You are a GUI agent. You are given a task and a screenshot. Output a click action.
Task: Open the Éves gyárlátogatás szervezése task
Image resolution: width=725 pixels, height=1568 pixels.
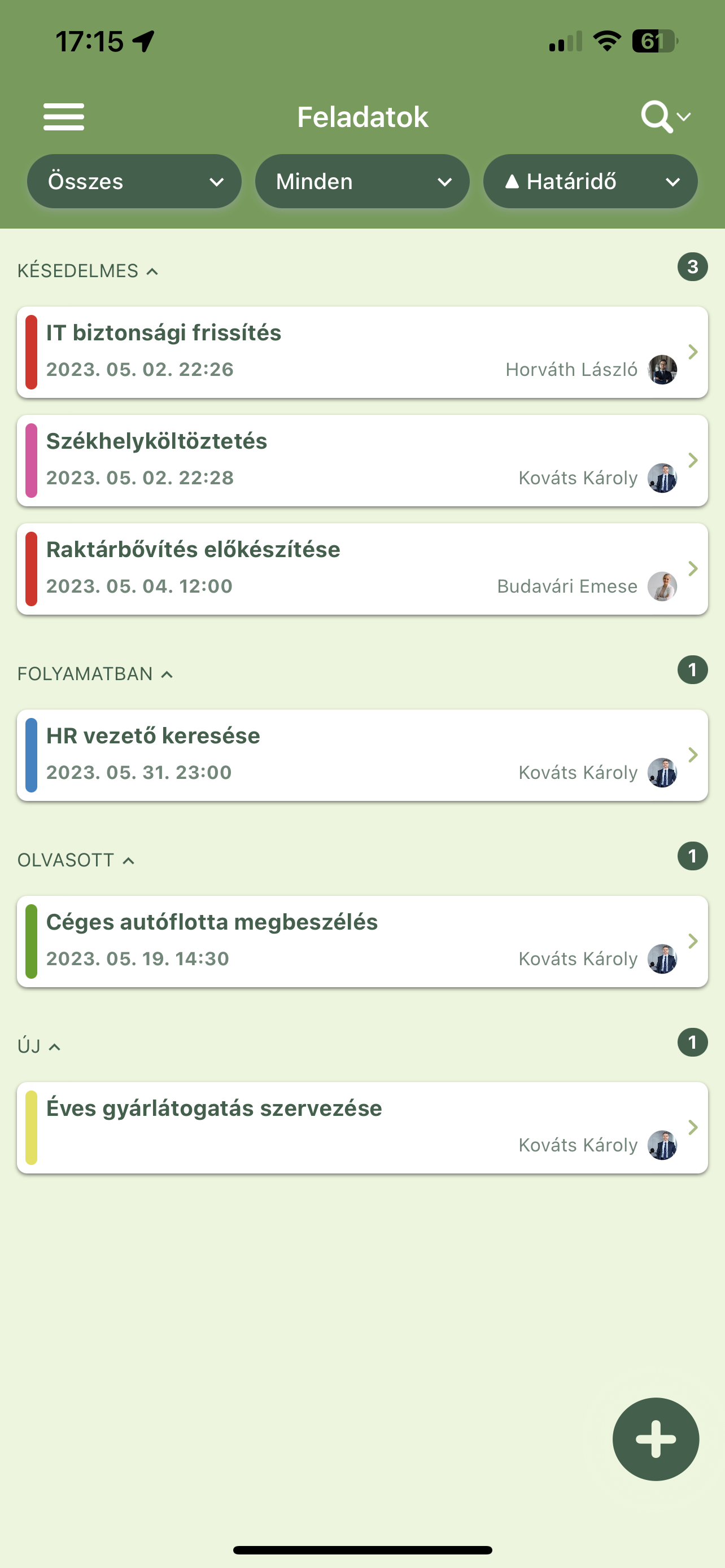[x=362, y=1127]
